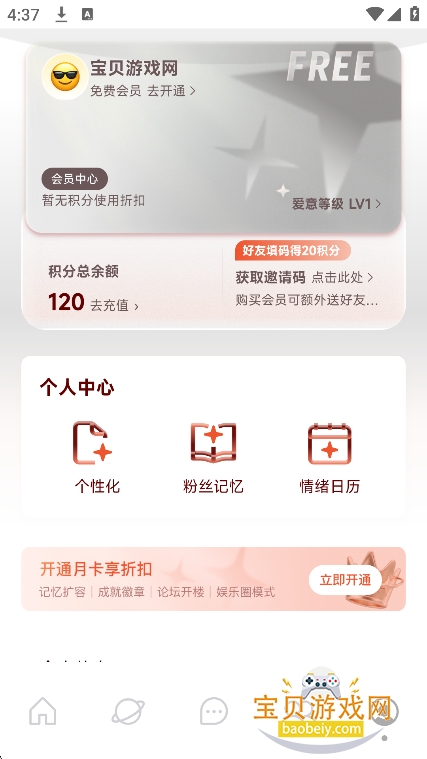Open 粉丝记忆

click(x=213, y=457)
